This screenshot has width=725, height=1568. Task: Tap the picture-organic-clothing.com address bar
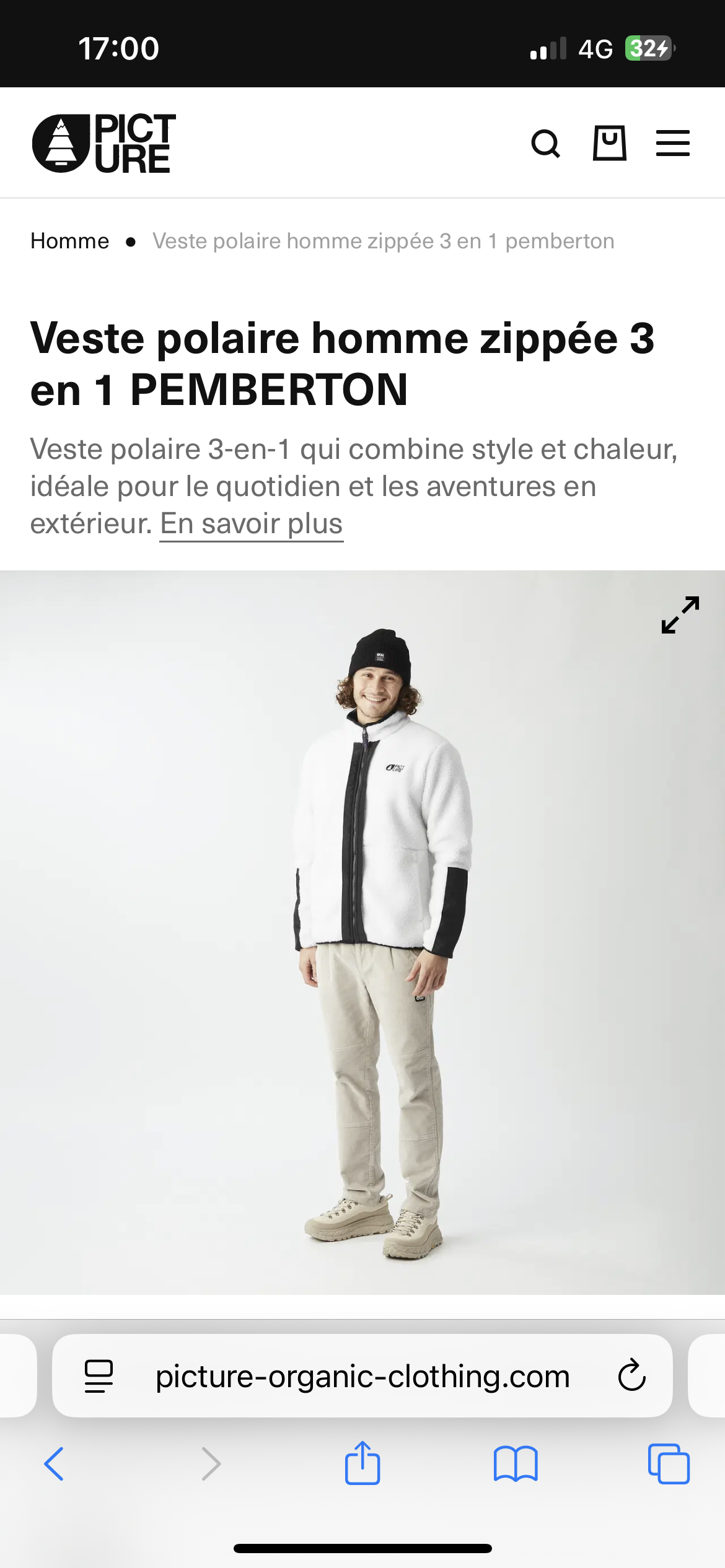(x=362, y=1377)
